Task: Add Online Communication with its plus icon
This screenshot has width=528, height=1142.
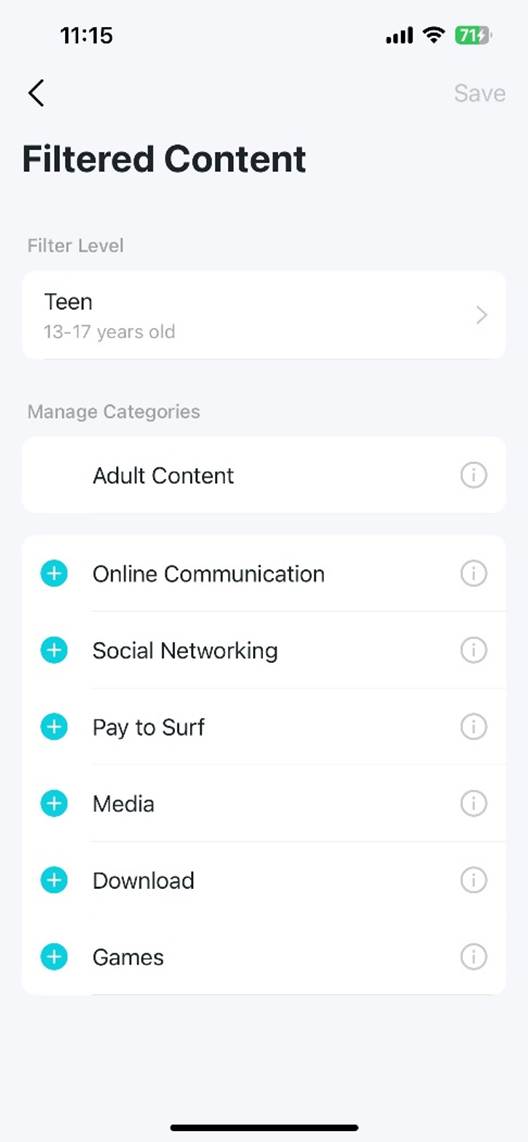Action: tap(54, 574)
